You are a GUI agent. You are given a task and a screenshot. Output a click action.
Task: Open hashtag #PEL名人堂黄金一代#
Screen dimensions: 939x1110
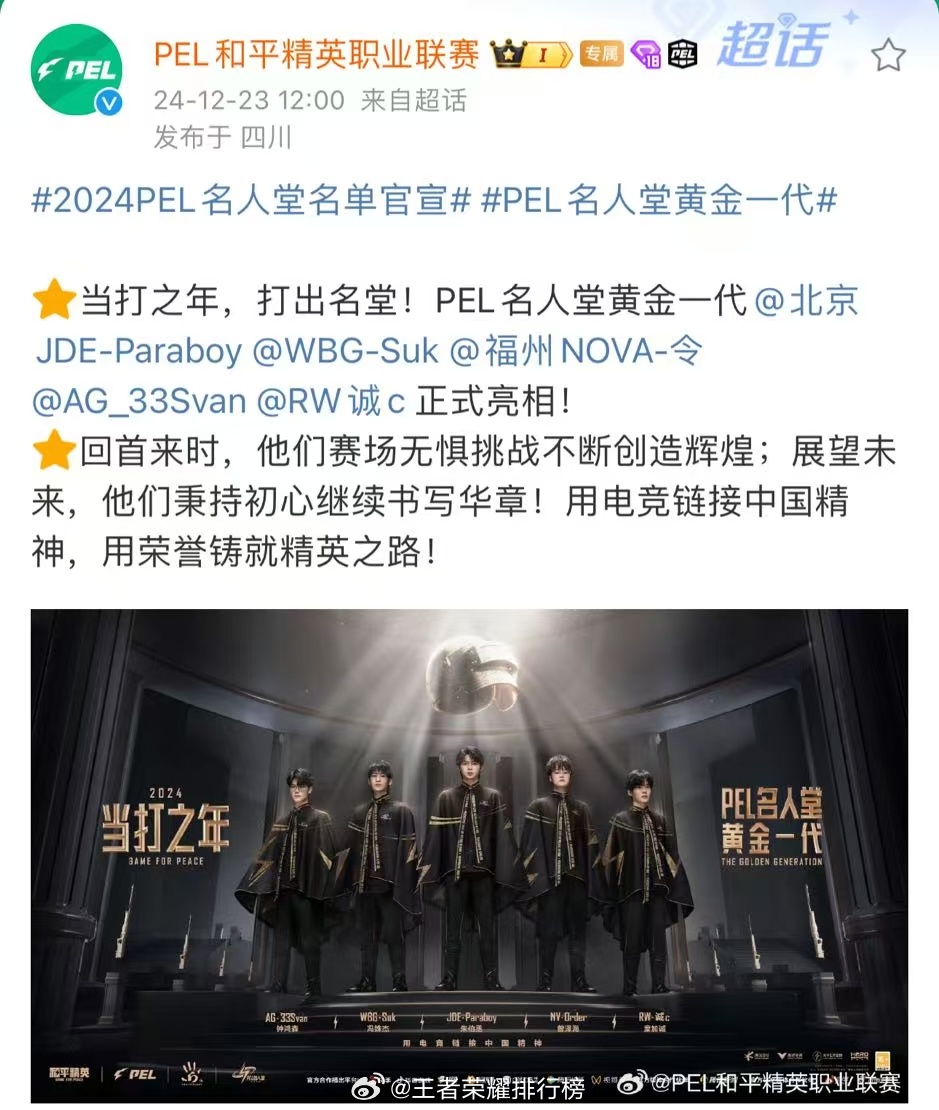[x=659, y=200]
